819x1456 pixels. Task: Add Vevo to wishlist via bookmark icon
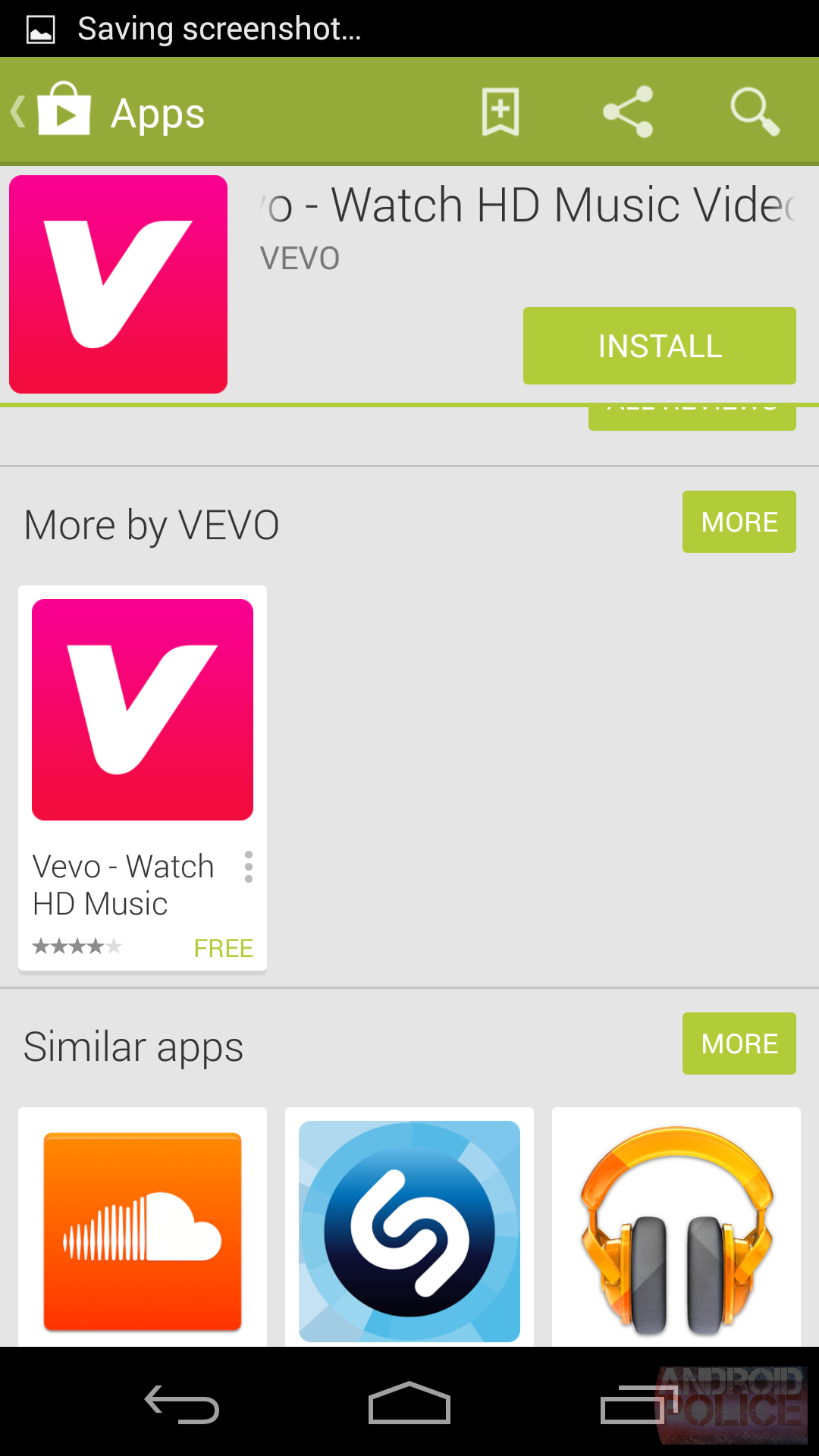click(500, 112)
